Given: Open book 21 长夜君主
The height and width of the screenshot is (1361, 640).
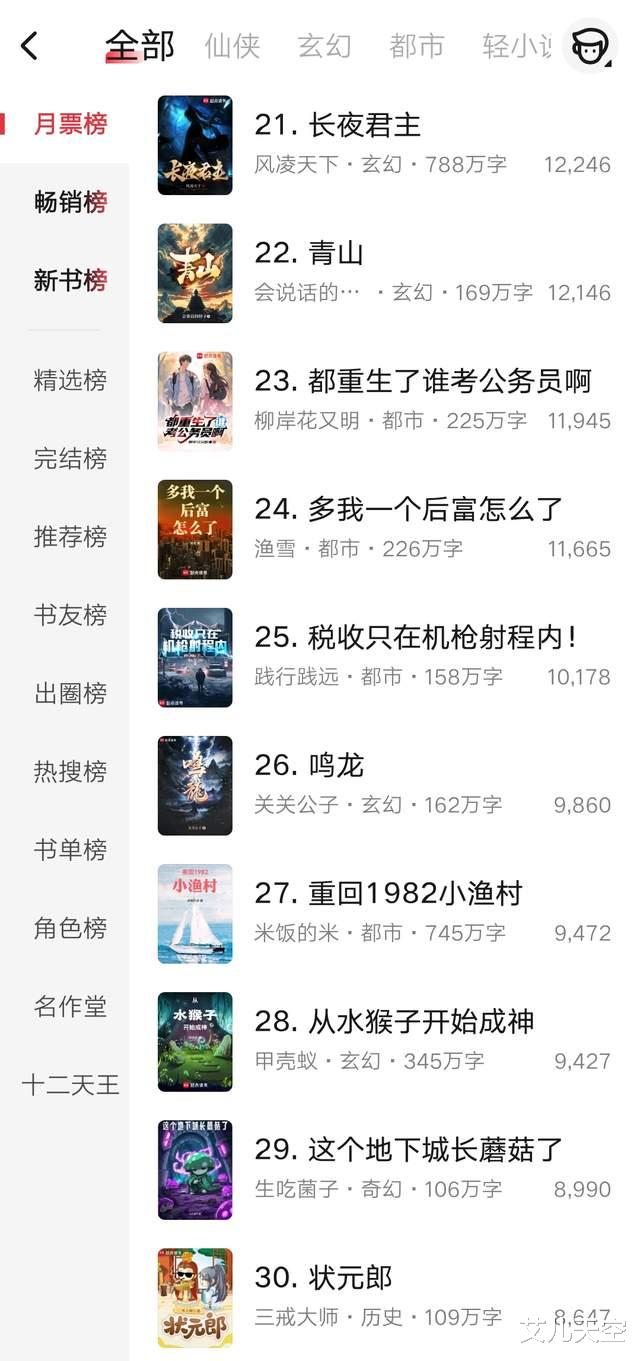Looking at the screenshot, I should [x=337, y=125].
